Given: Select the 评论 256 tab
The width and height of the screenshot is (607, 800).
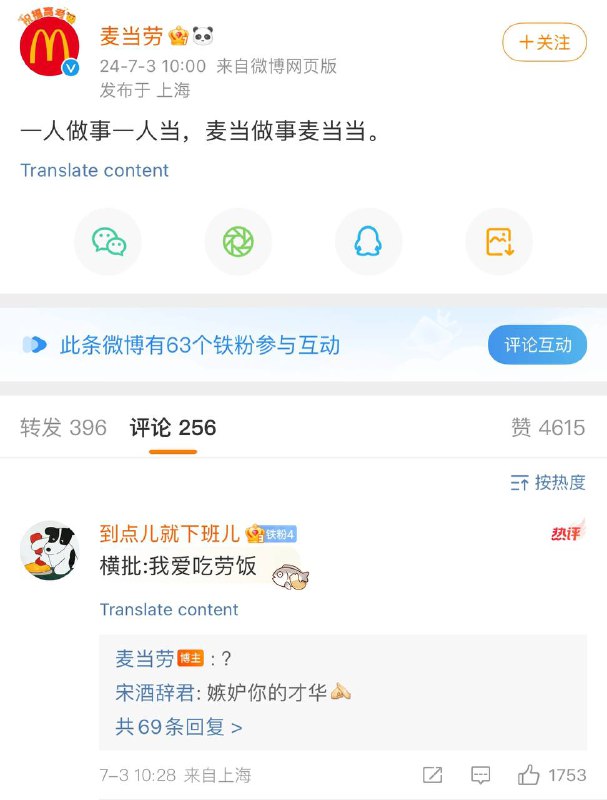Looking at the screenshot, I should [x=173, y=428].
